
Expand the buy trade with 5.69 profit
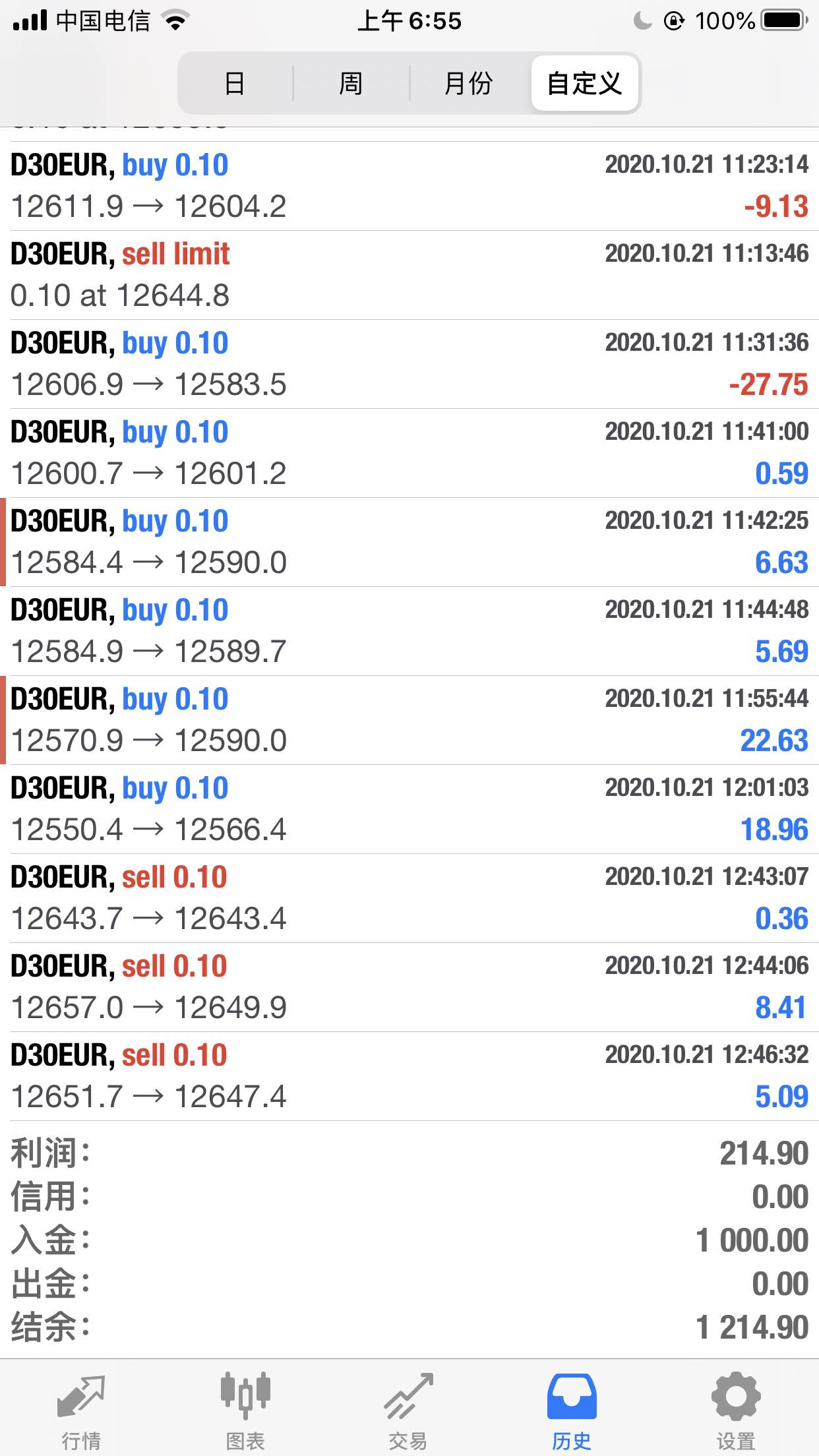[409, 631]
